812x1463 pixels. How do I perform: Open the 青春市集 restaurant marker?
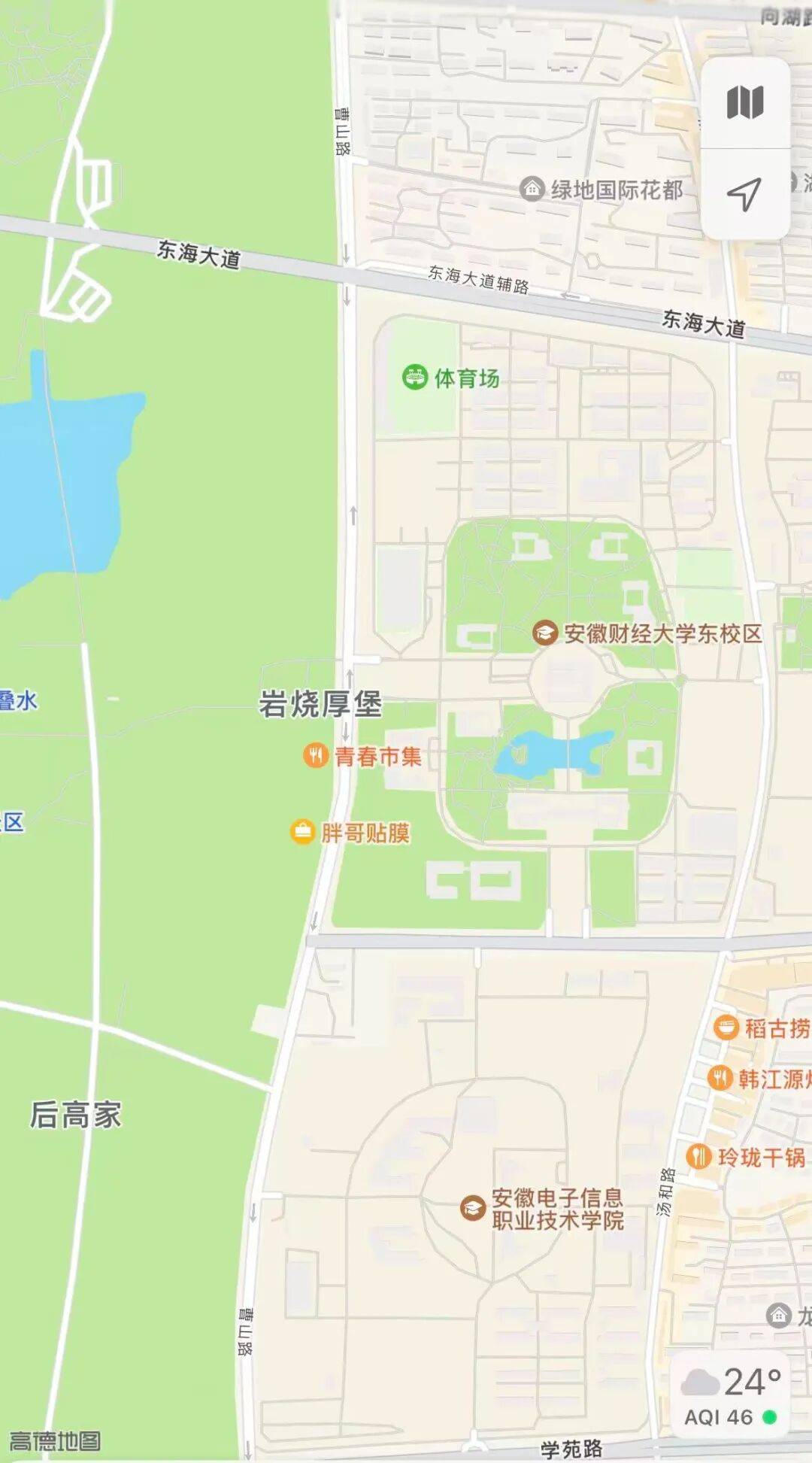(316, 755)
